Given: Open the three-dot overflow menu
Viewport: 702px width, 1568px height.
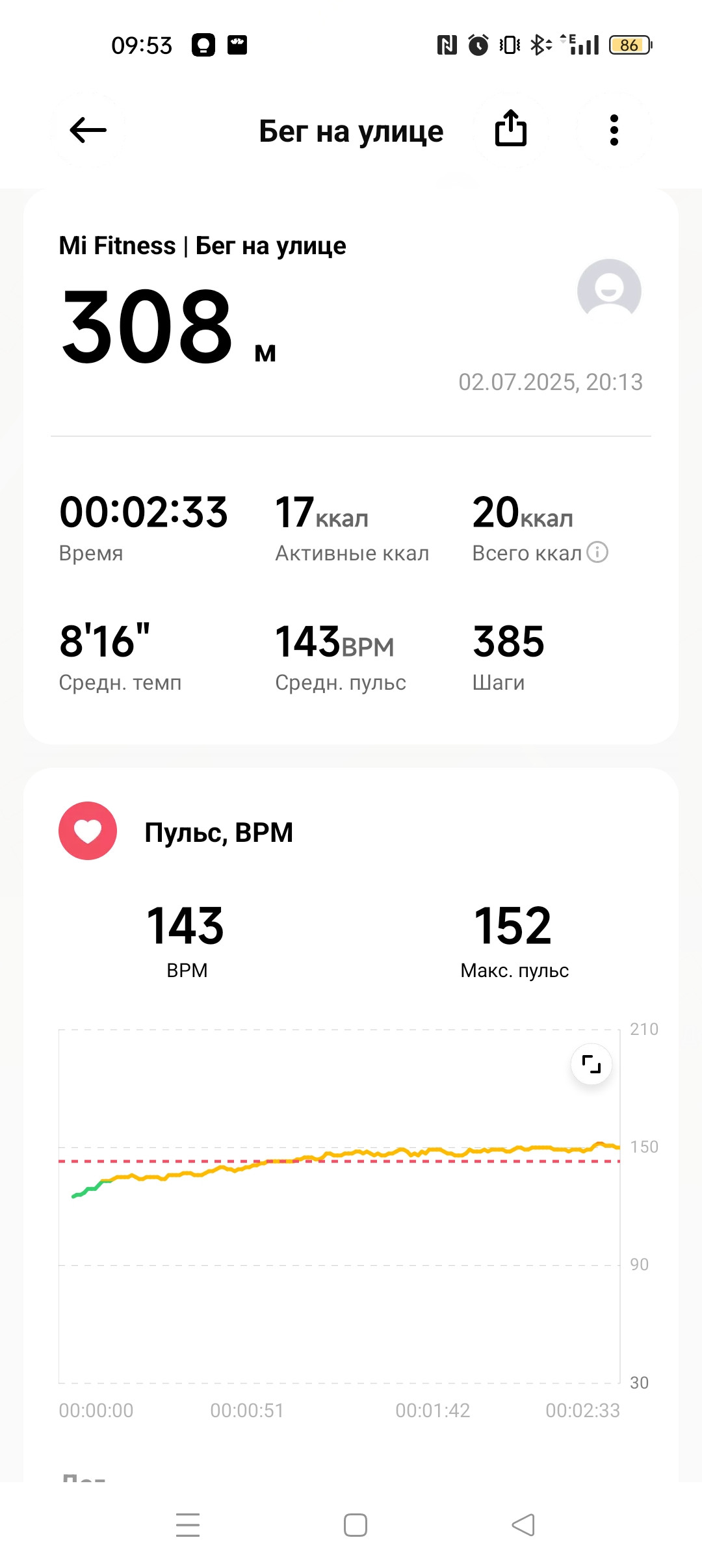Looking at the screenshot, I should pos(614,130).
